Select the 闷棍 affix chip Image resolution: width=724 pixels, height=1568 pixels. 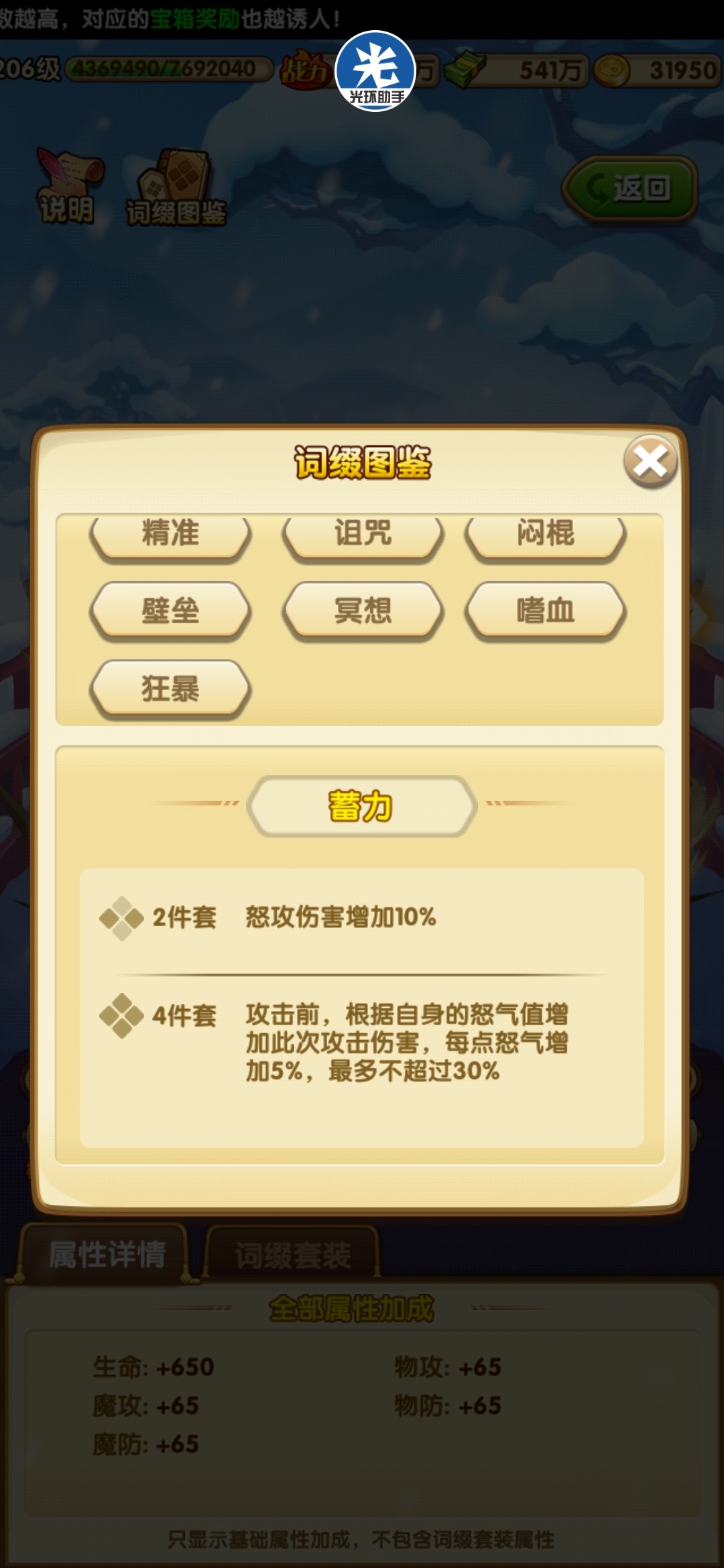(545, 535)
